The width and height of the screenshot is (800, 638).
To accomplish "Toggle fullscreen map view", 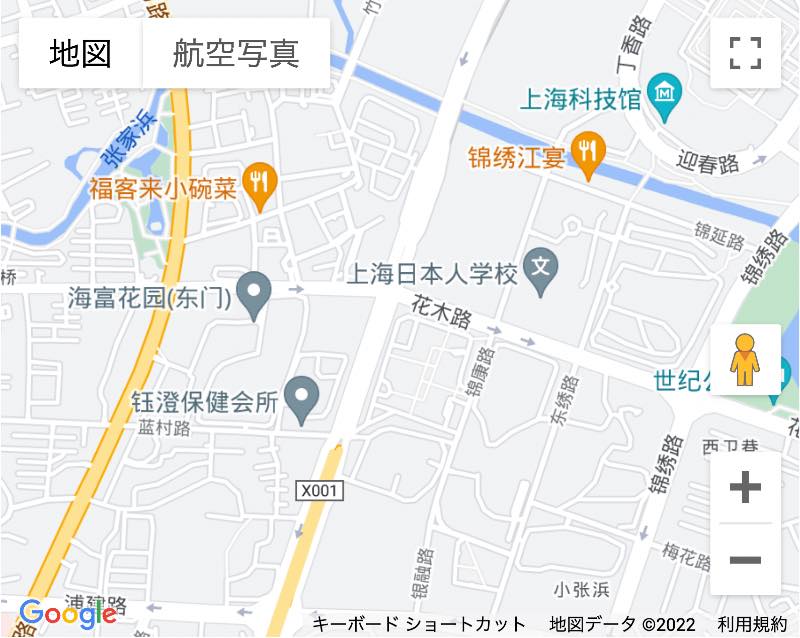I will (745, 53).
